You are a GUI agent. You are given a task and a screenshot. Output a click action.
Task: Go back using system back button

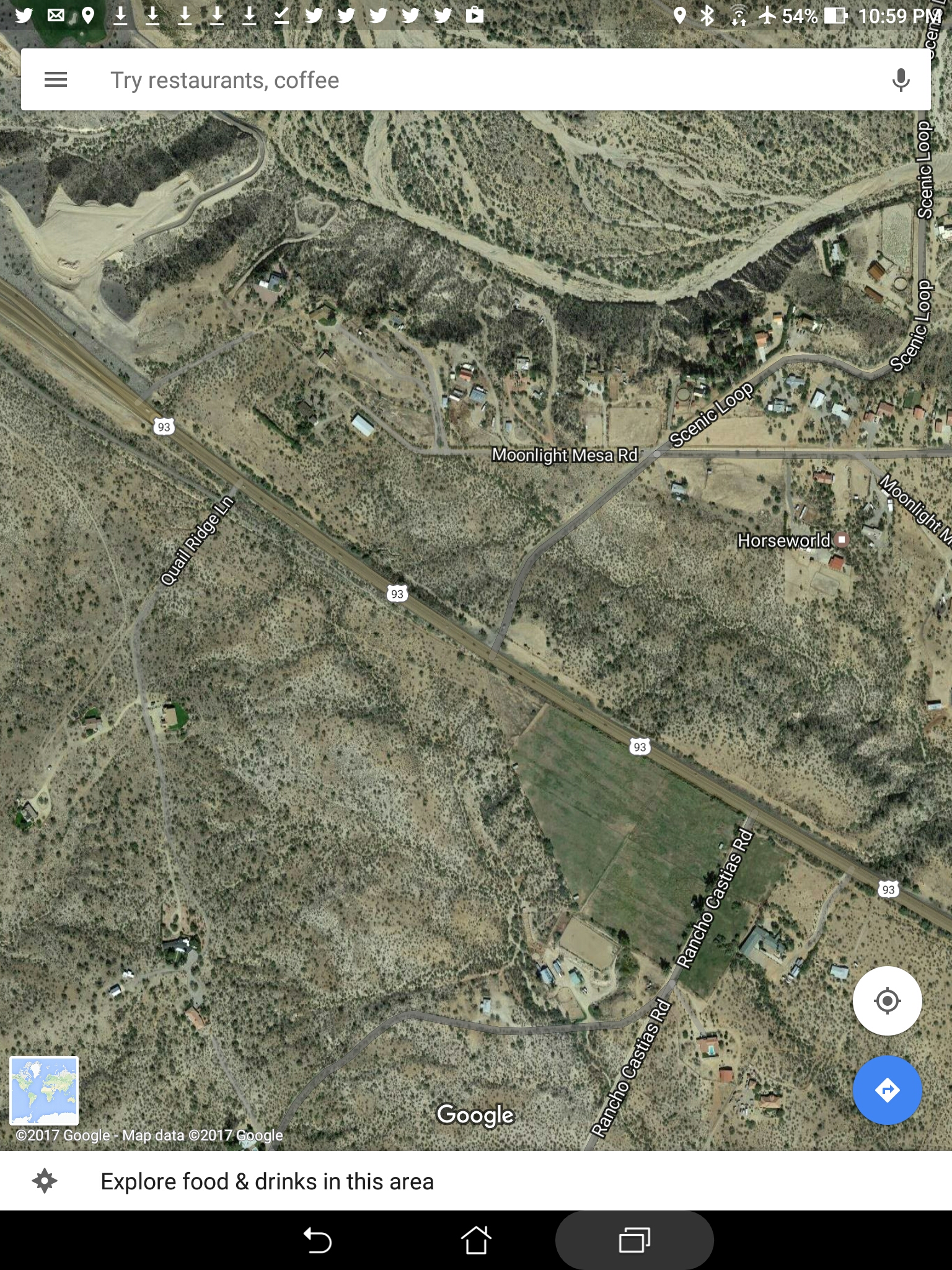click(317, 1241)
